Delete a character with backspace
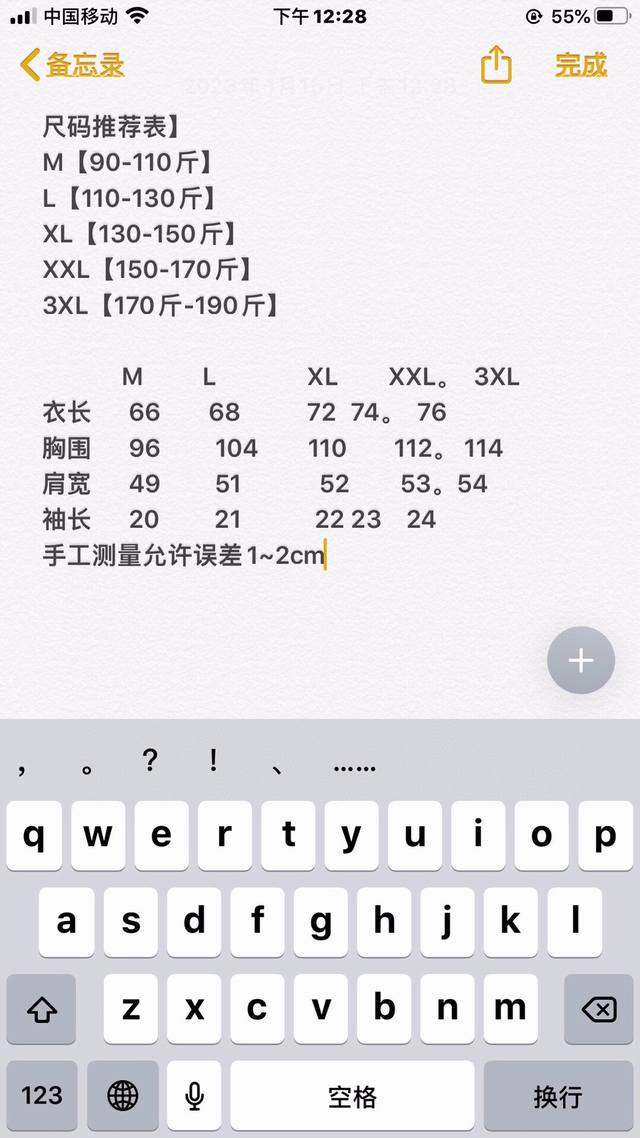 [598, 1010]
